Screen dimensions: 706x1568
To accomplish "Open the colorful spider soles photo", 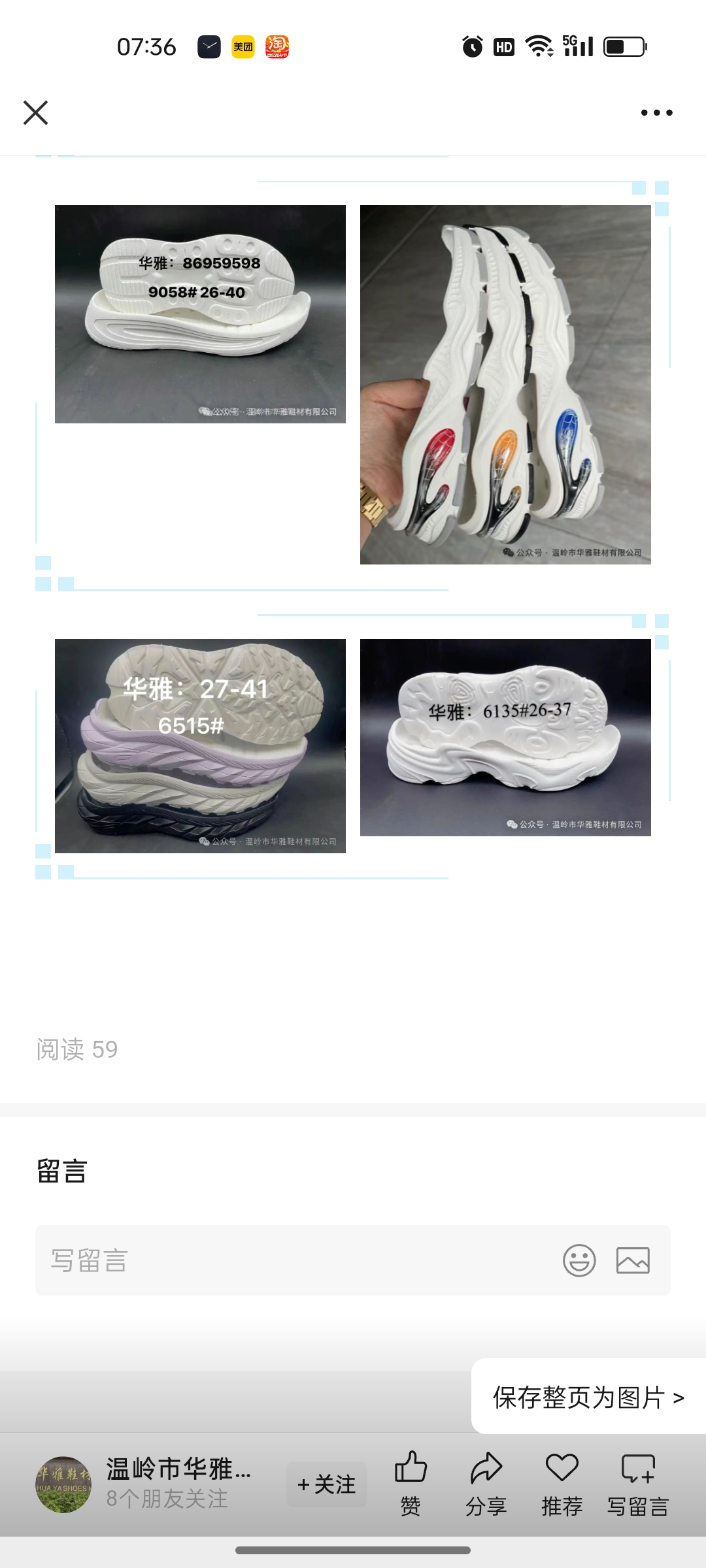I will [x=505, y=385].
